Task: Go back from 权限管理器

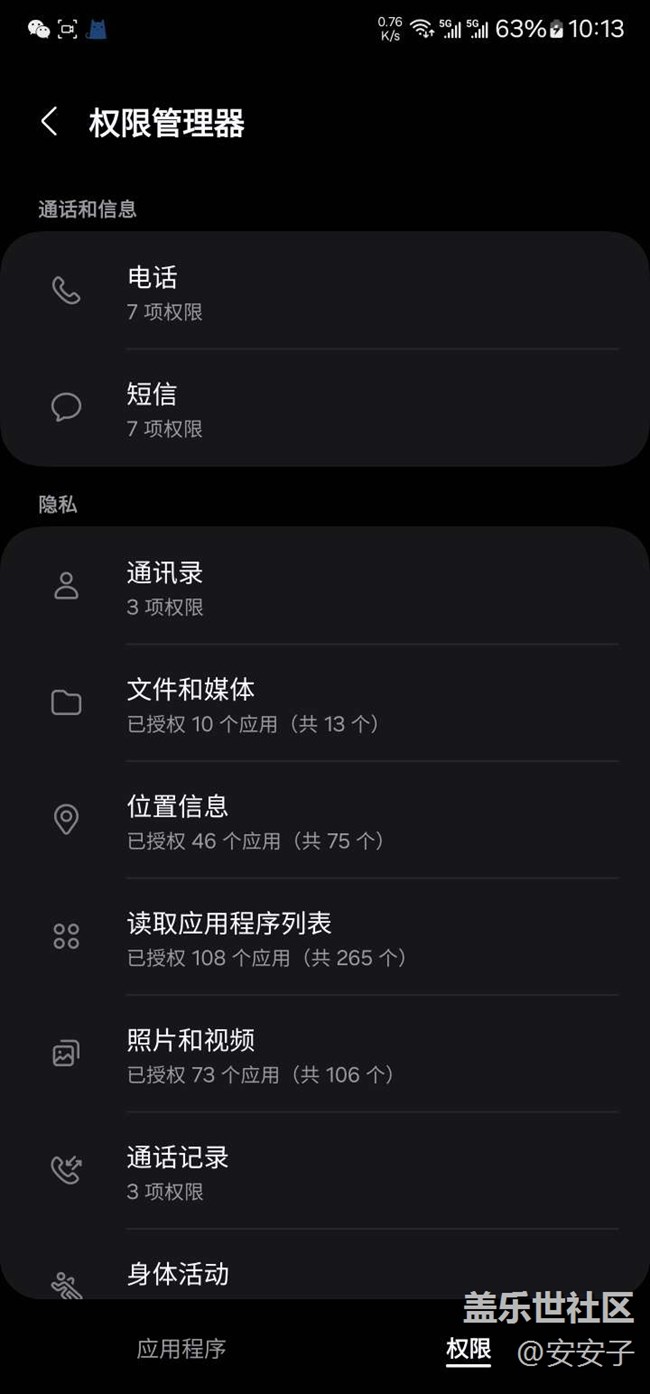Action: pyautogui.click(x=49, y=122)
